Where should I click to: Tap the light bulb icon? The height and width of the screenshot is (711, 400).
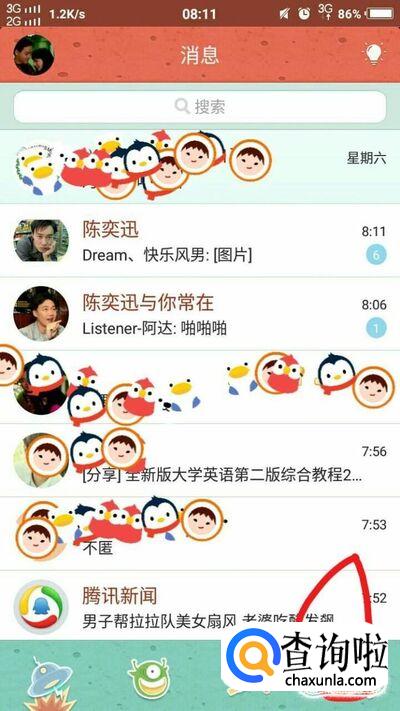coord(373,54)
